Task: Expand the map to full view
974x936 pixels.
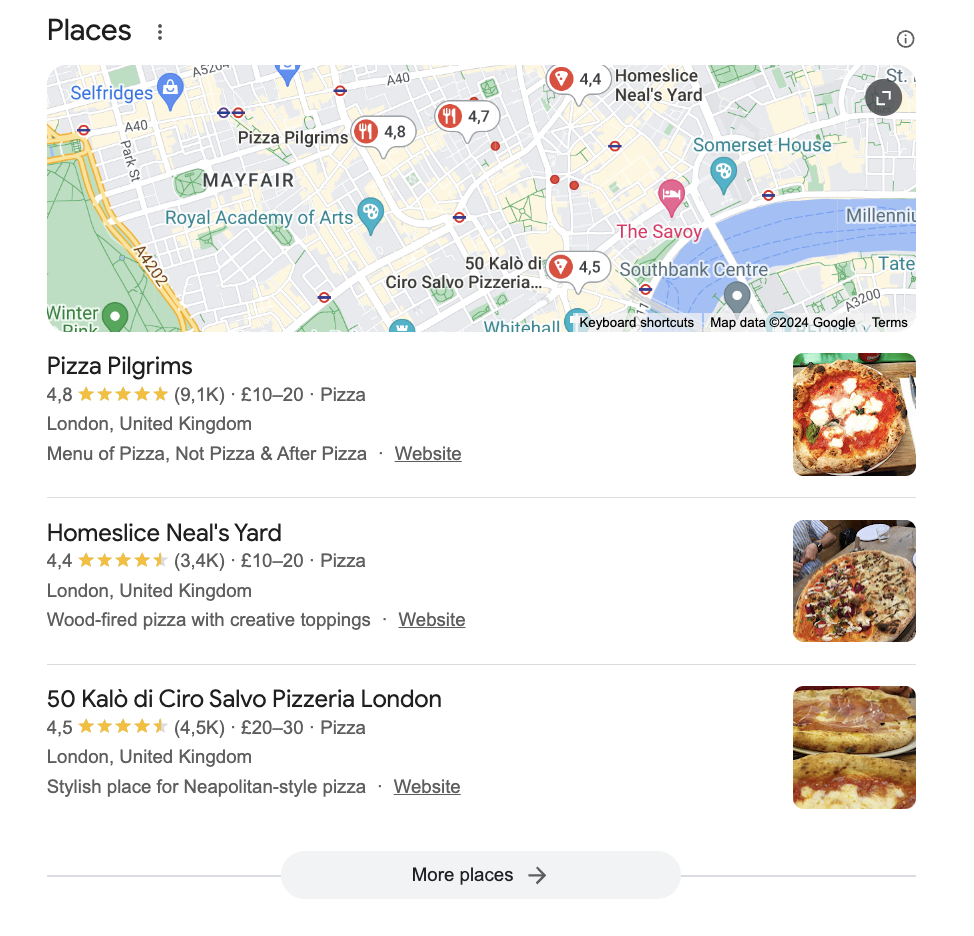Action: [883, 97]
